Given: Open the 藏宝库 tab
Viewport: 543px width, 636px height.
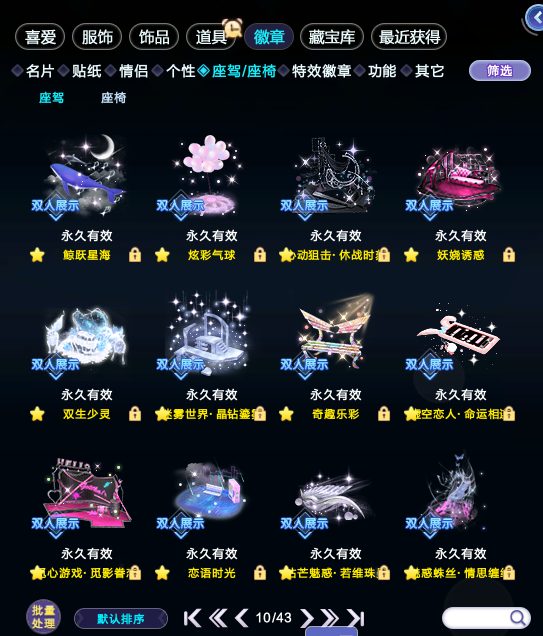Looking at the screenshot, I should 331,37.
